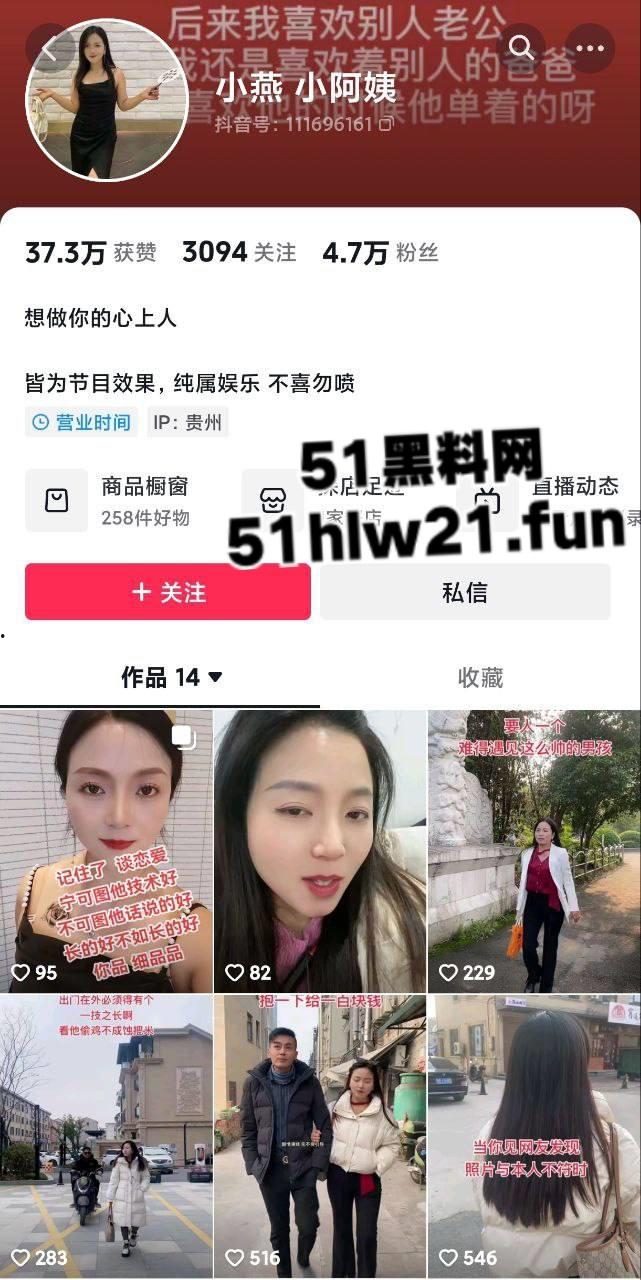Open search on this profile
This screenshot has width=641, height=1280.
tap(521, 47)
